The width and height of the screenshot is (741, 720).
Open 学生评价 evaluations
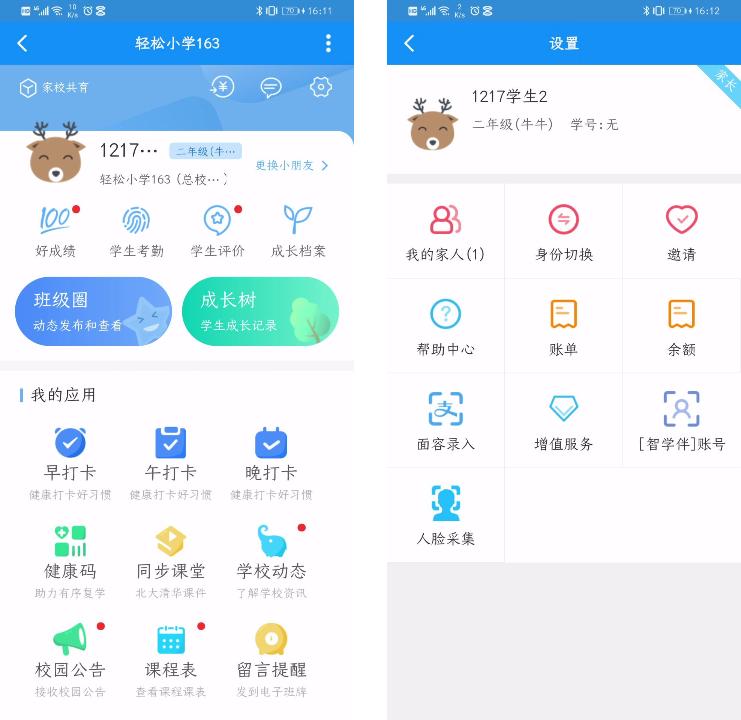pyautogui.click(x=217, y=230)
